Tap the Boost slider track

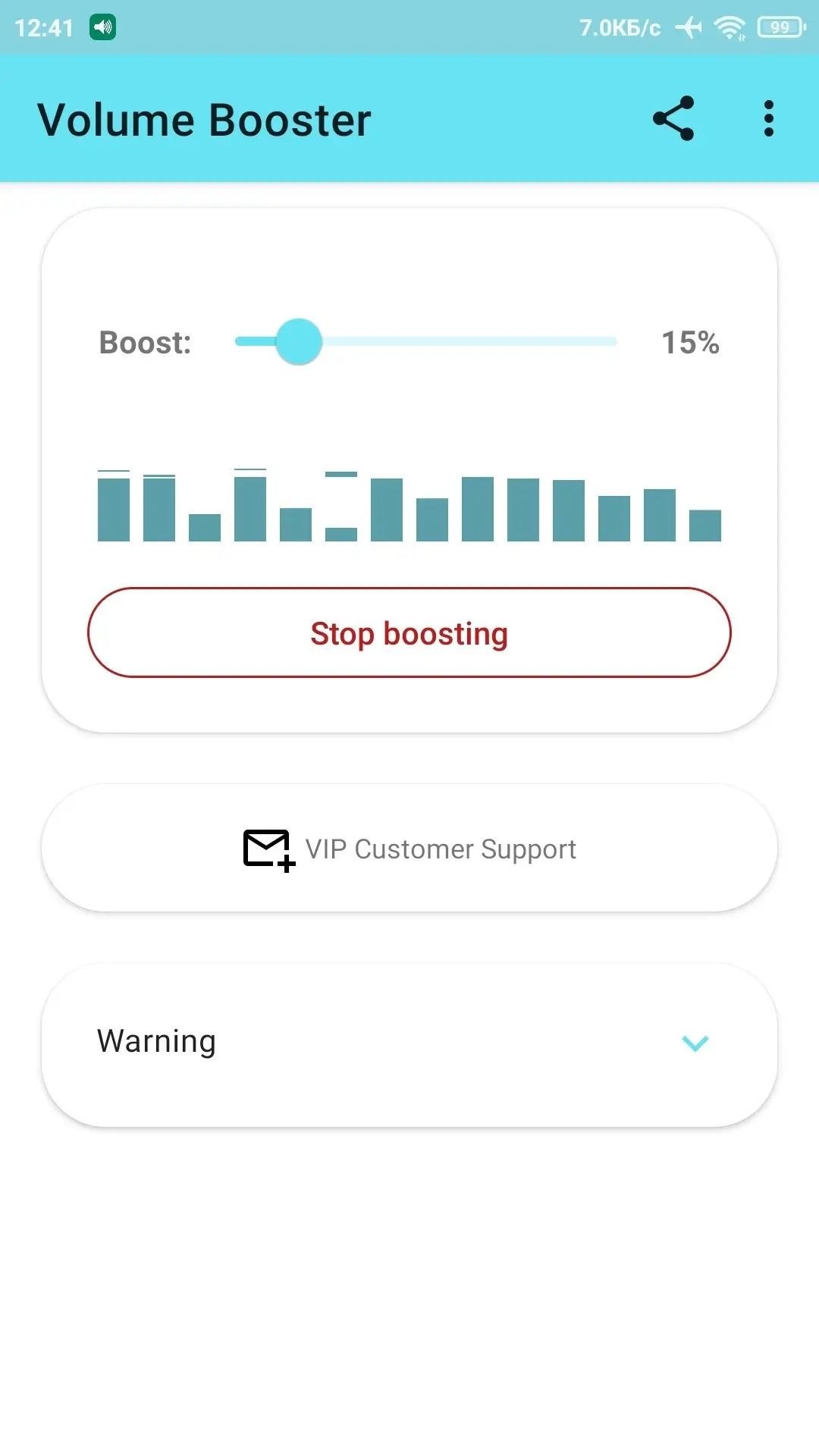(x=426, y=341)
